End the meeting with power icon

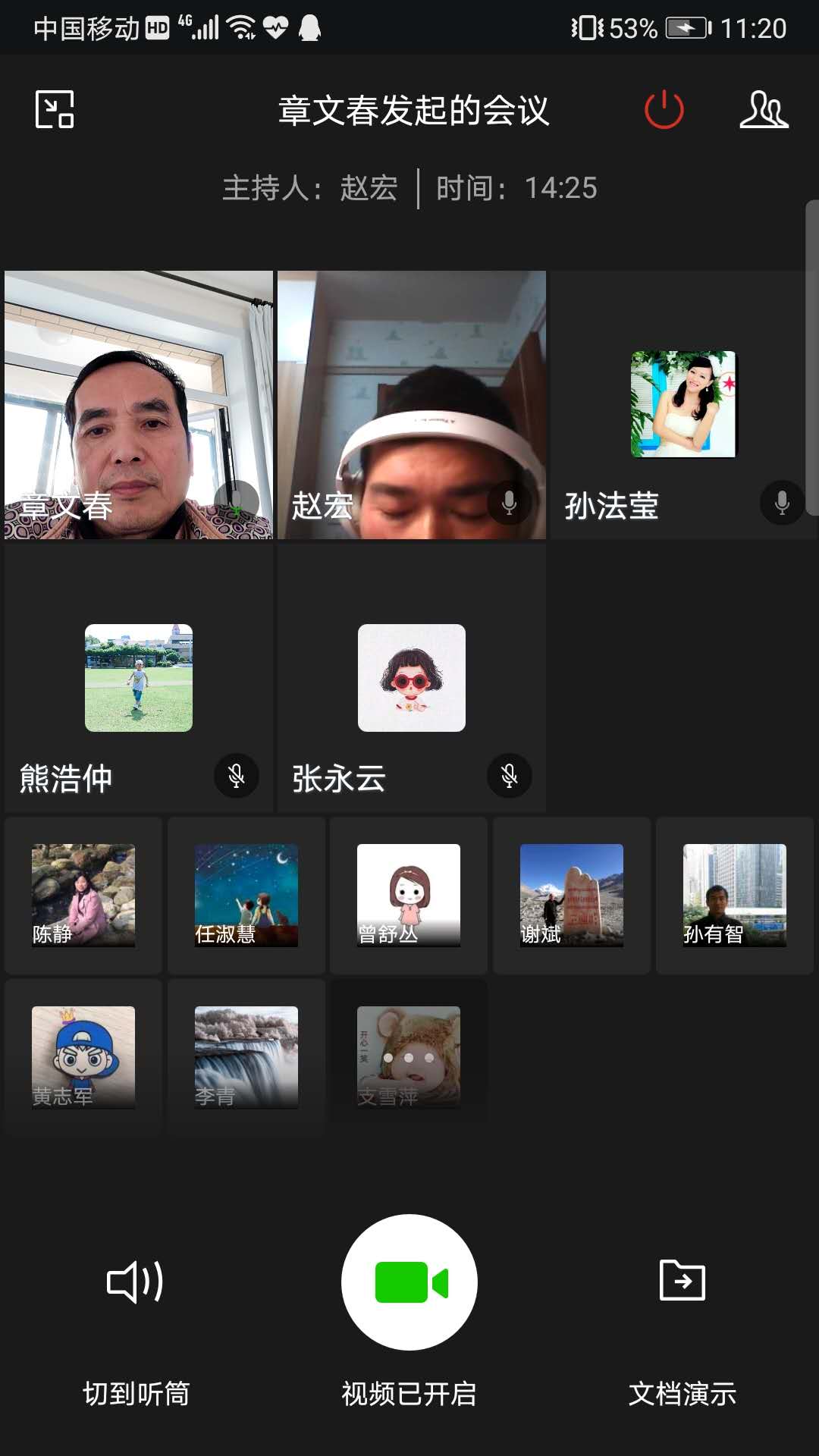point(664,109)
